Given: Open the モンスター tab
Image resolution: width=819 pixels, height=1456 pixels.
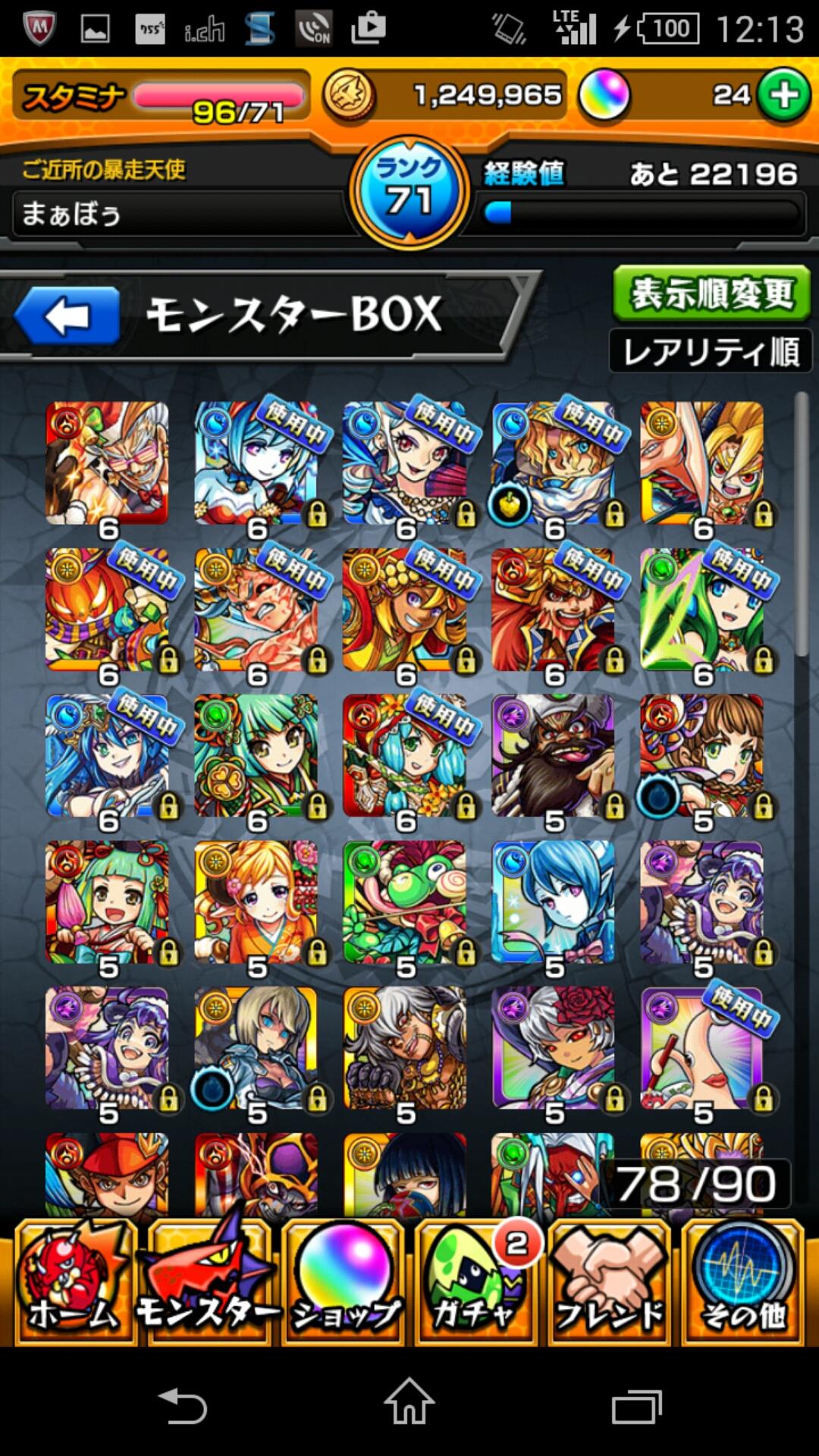Looking at the screenshot, I should 208,1283.
